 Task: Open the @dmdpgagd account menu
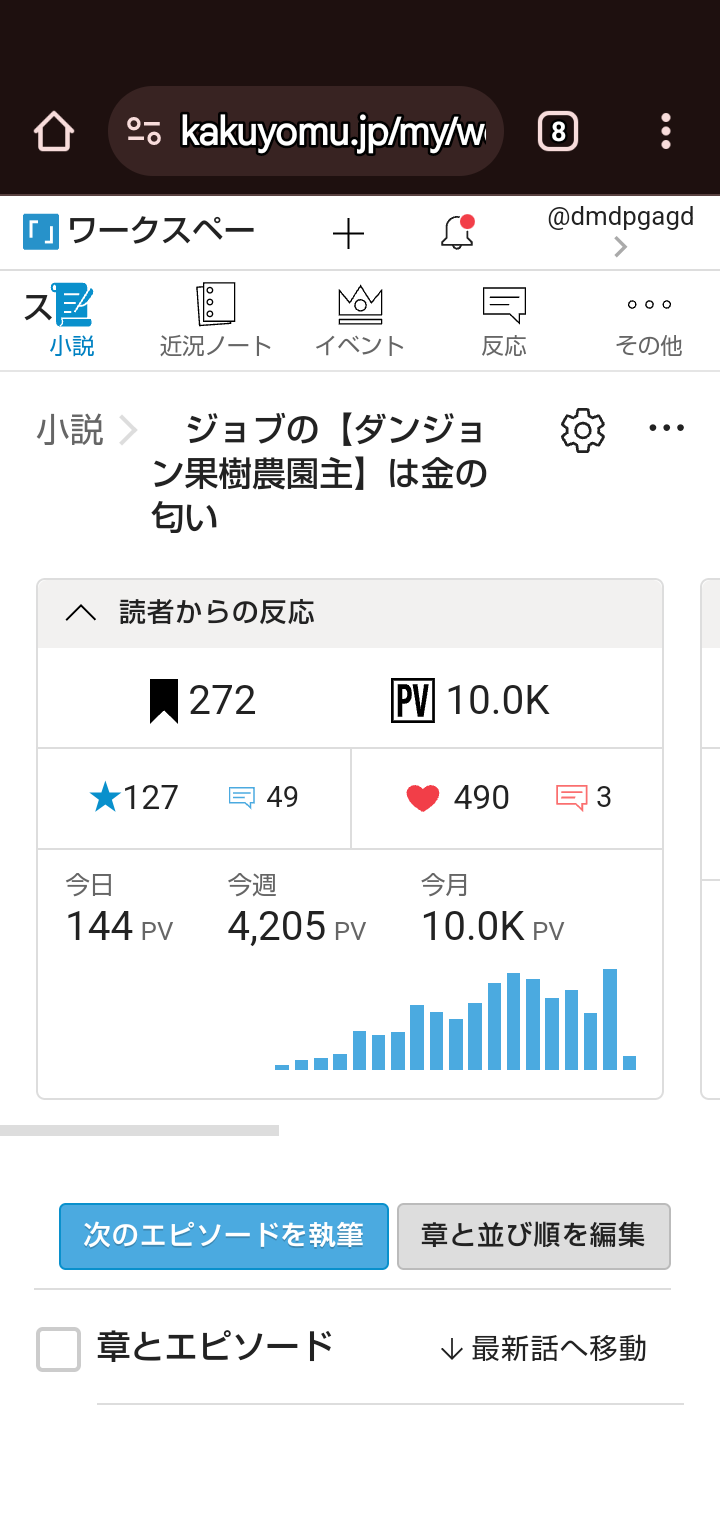click(x=620, y=232)
